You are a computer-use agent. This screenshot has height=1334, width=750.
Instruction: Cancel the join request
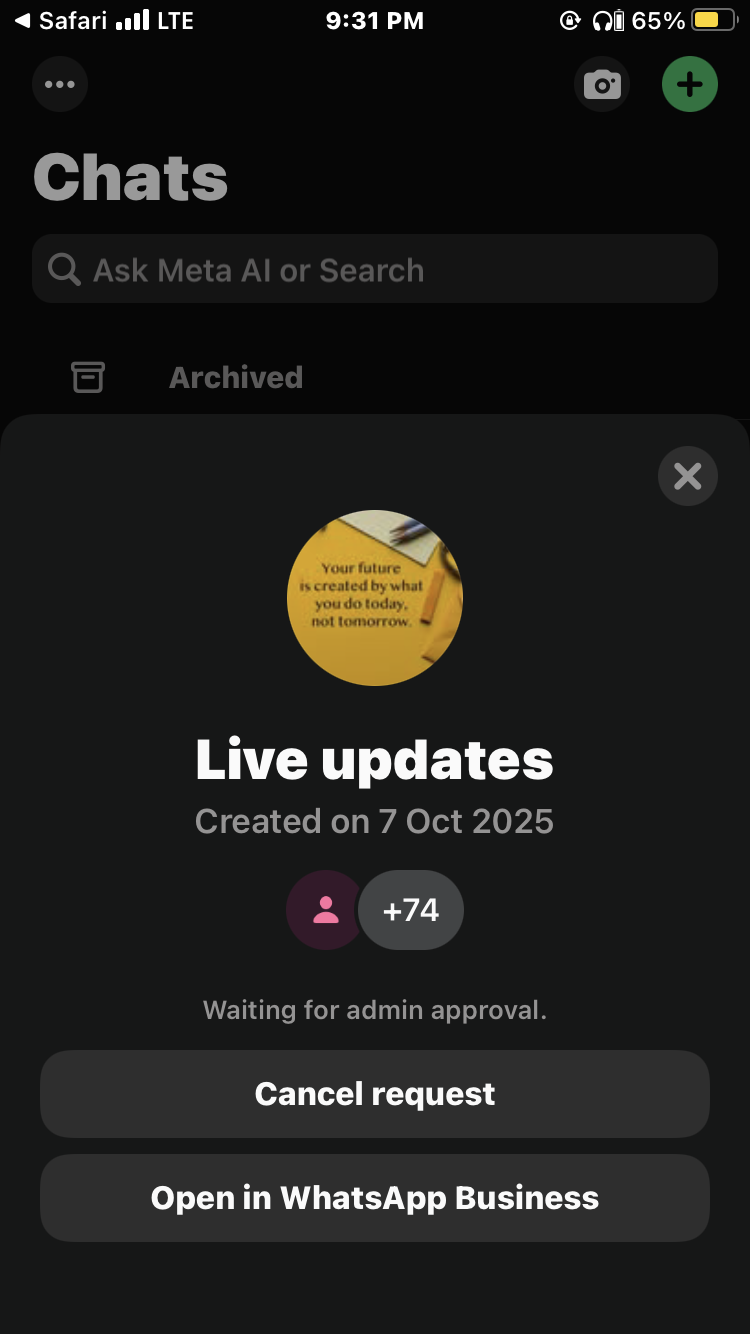point(375,1094)
